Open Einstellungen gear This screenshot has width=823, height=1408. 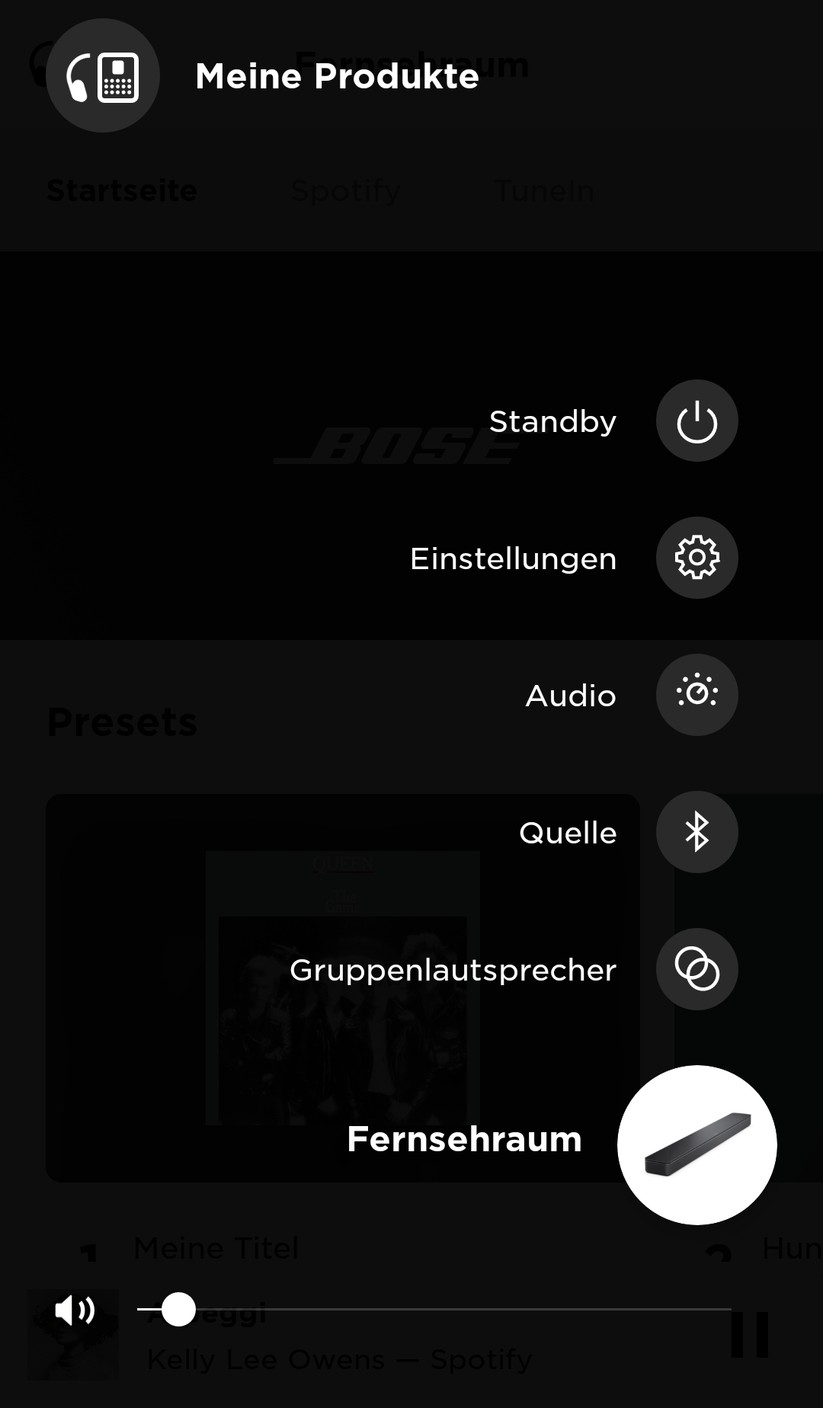point(697,558)
